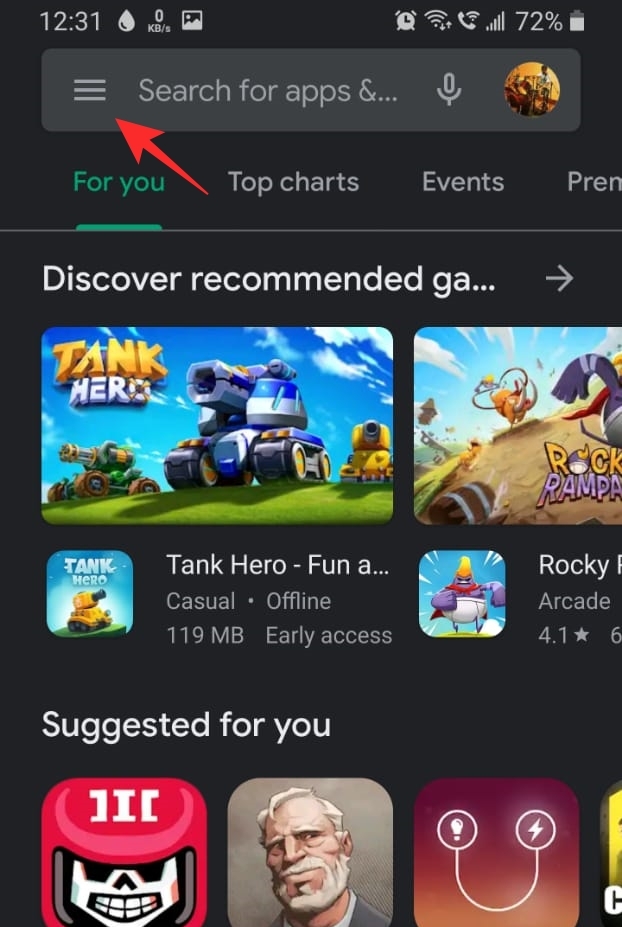Switch to the Top charts tab

coord(293,182)
